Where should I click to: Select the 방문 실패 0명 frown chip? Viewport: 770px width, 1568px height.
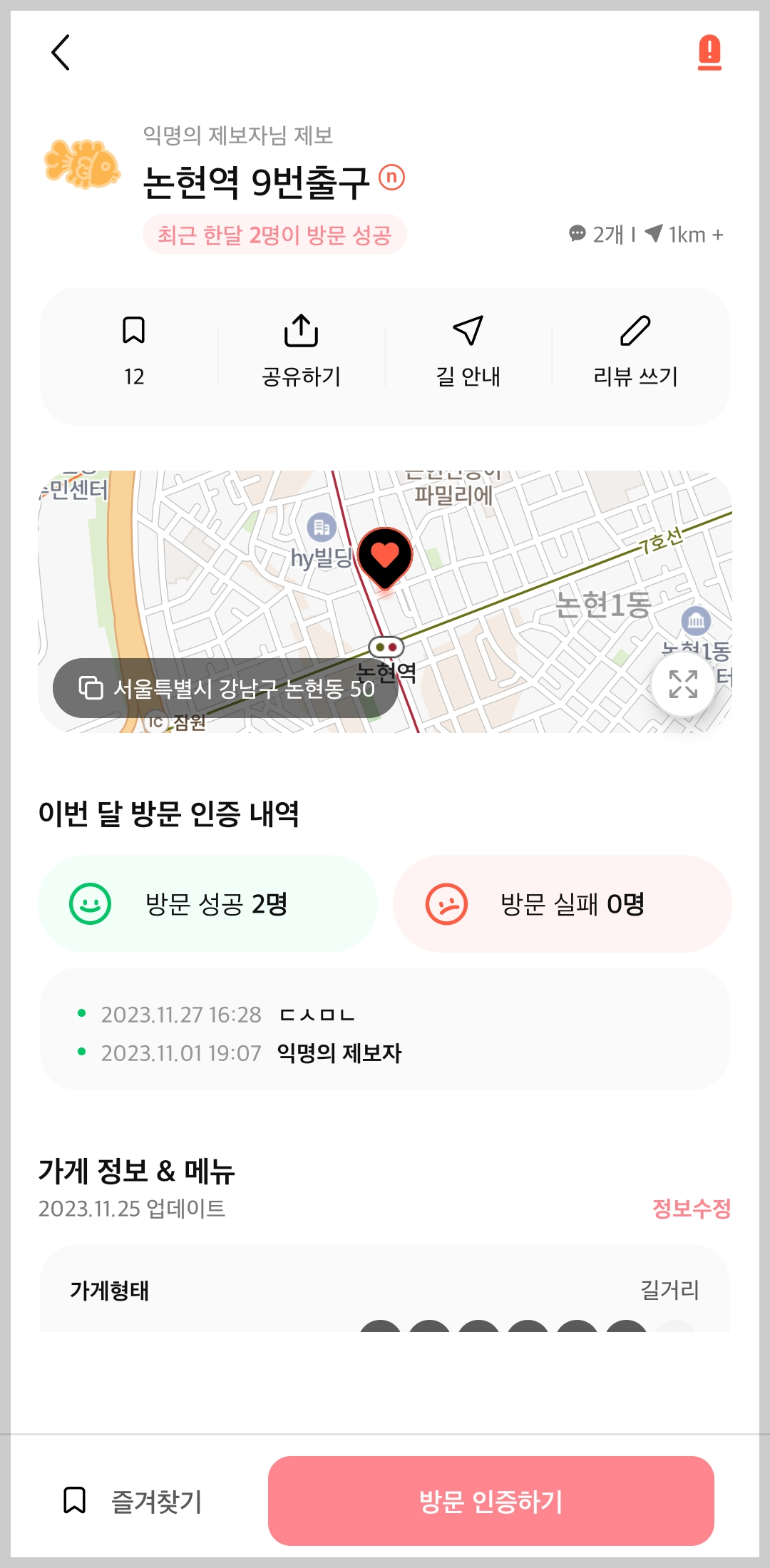coord(563,903)
